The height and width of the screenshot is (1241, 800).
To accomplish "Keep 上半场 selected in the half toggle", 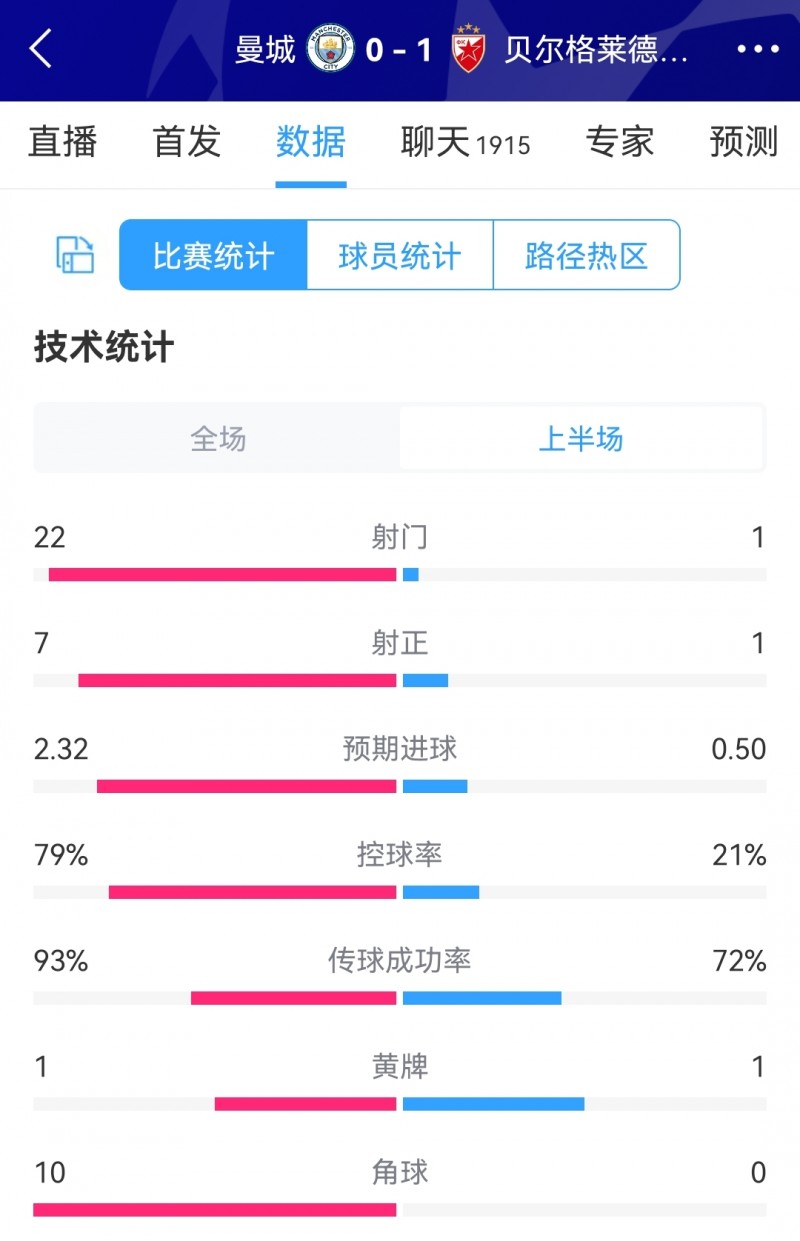I will (x=583, y=438).
